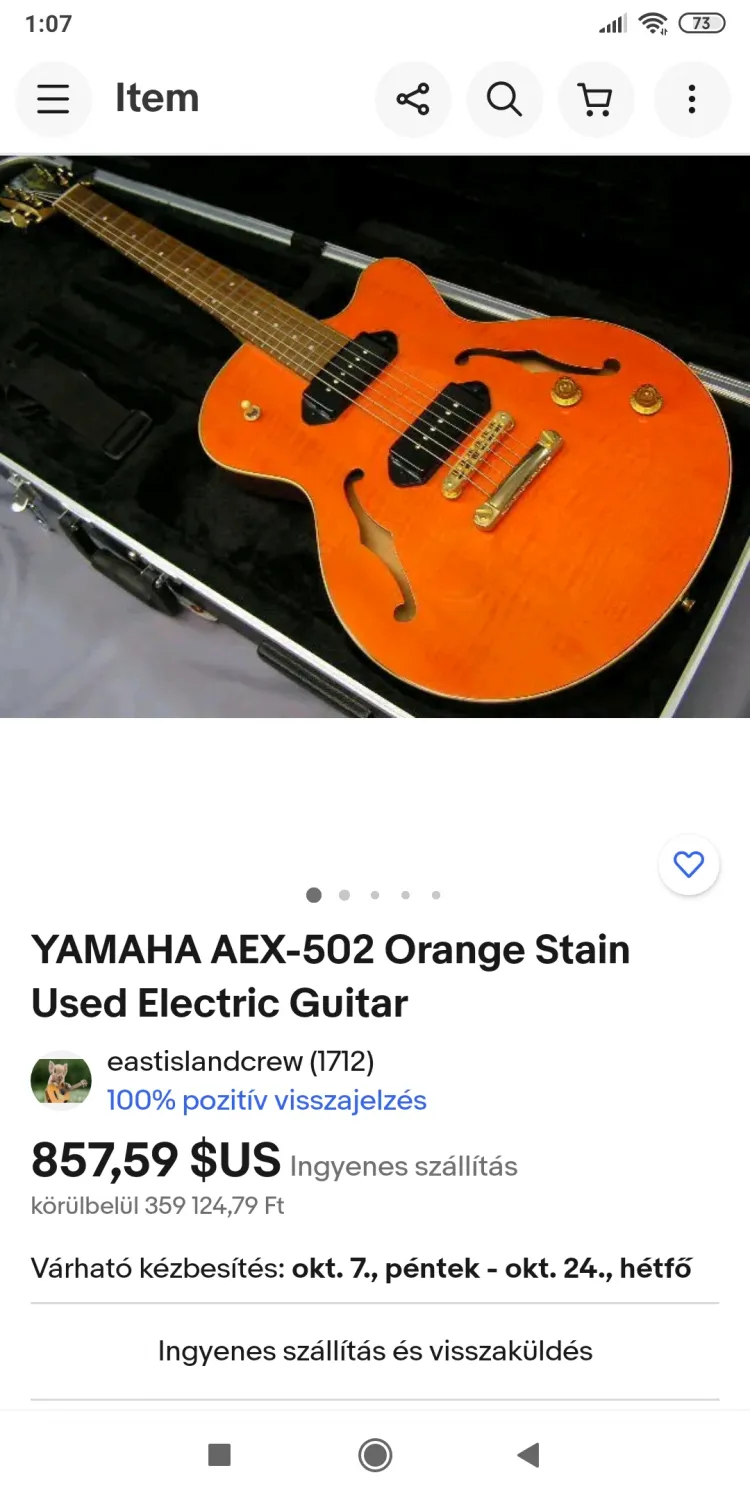The height and width of the screenshot is (1500, 750).
Task: Tap the system home button
Action: [375, 1455]
